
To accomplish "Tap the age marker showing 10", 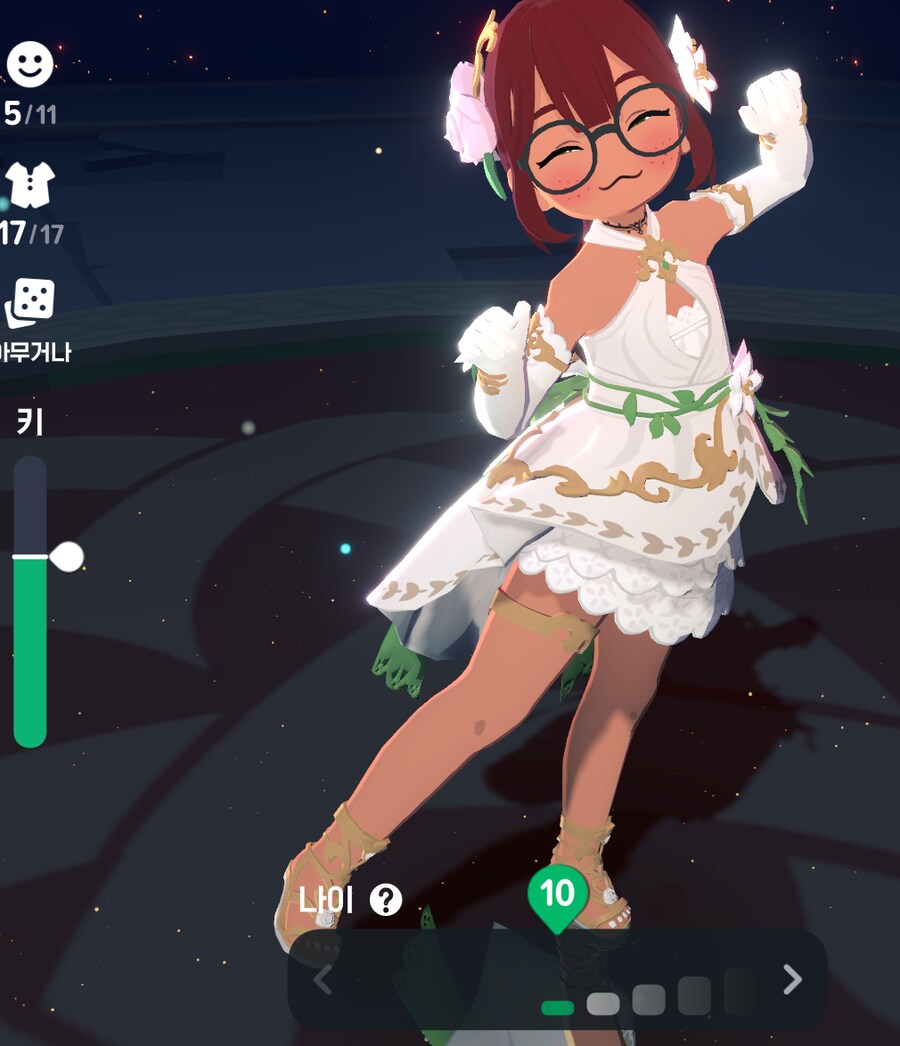I will [x=557, y=895].
